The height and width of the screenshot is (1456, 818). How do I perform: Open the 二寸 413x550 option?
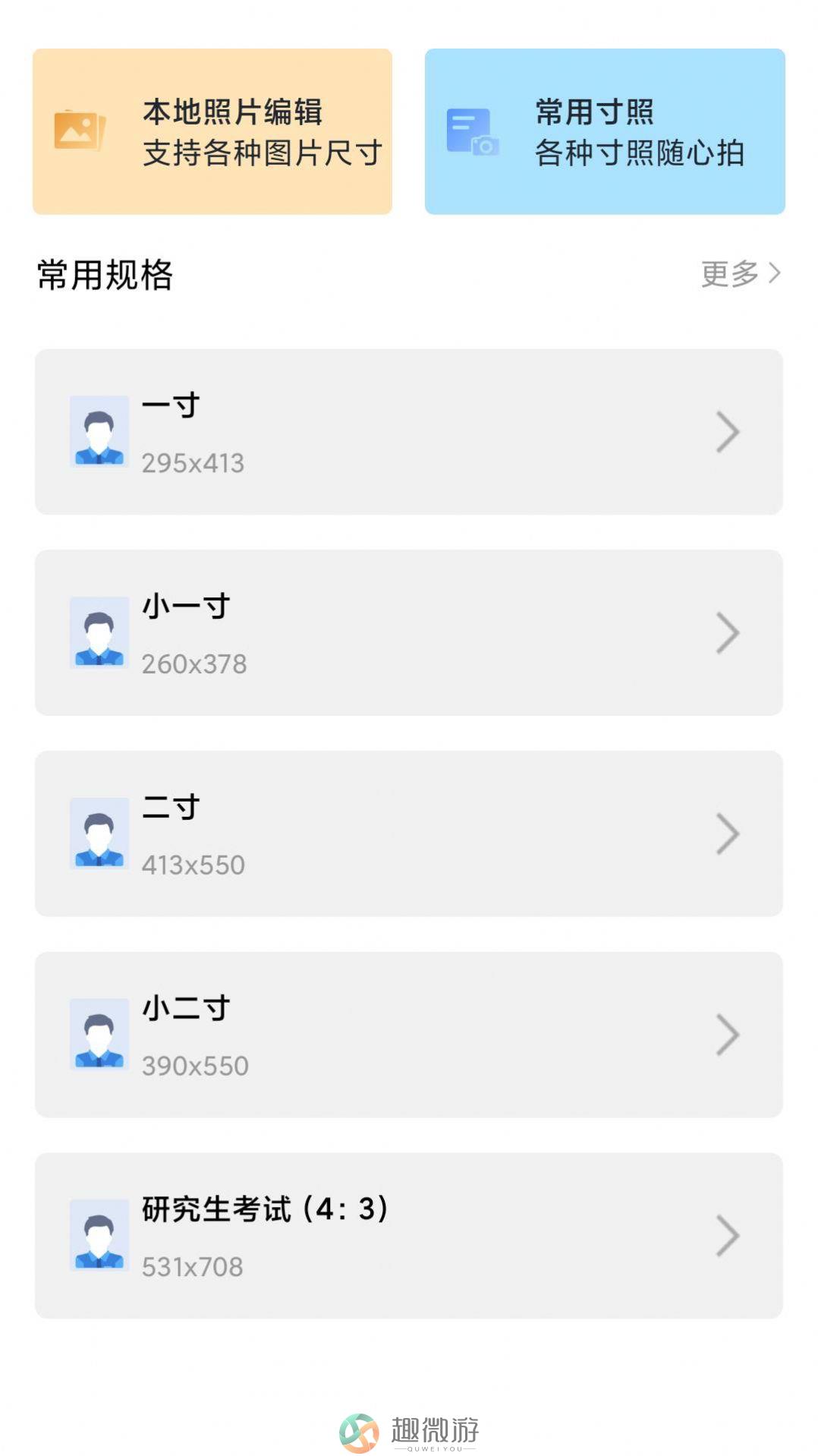[x=409, y=834]
